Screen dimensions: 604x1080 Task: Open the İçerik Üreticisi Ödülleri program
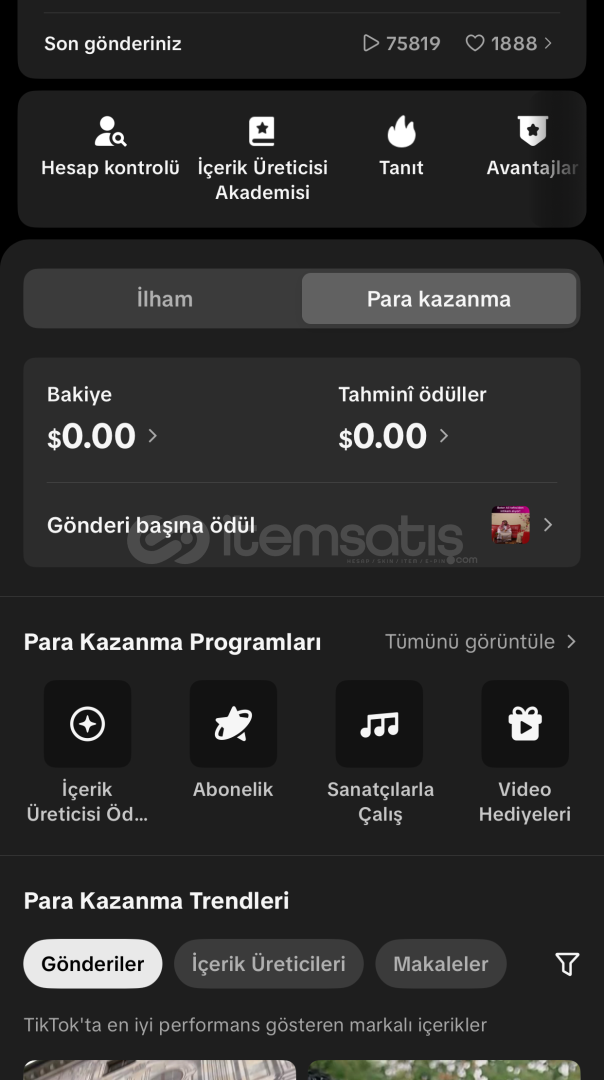pyautogui.click(x=87, y=752)
